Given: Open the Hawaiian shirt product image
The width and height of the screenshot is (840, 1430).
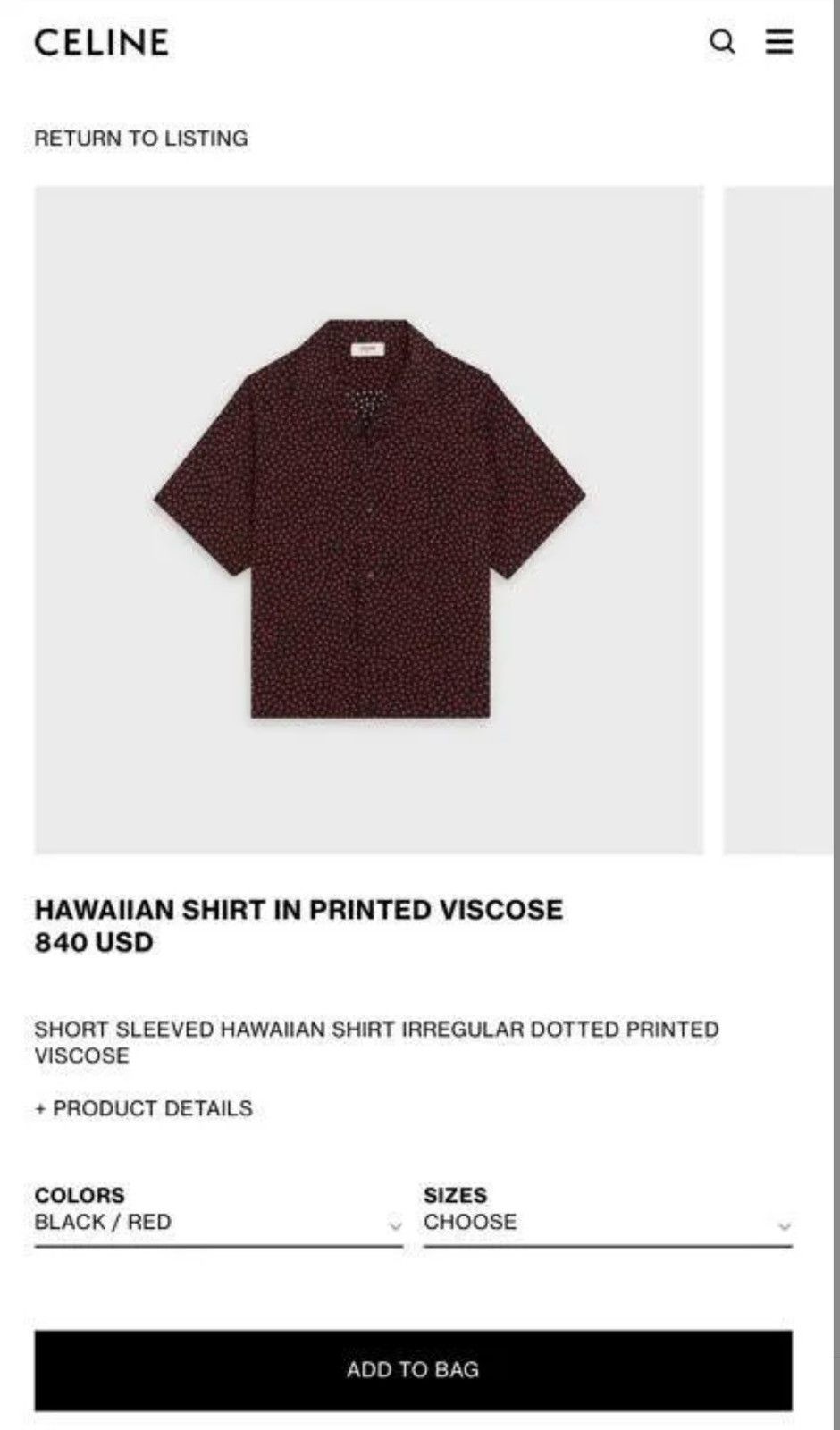Looking at the screenshot, I should (369, 520).
